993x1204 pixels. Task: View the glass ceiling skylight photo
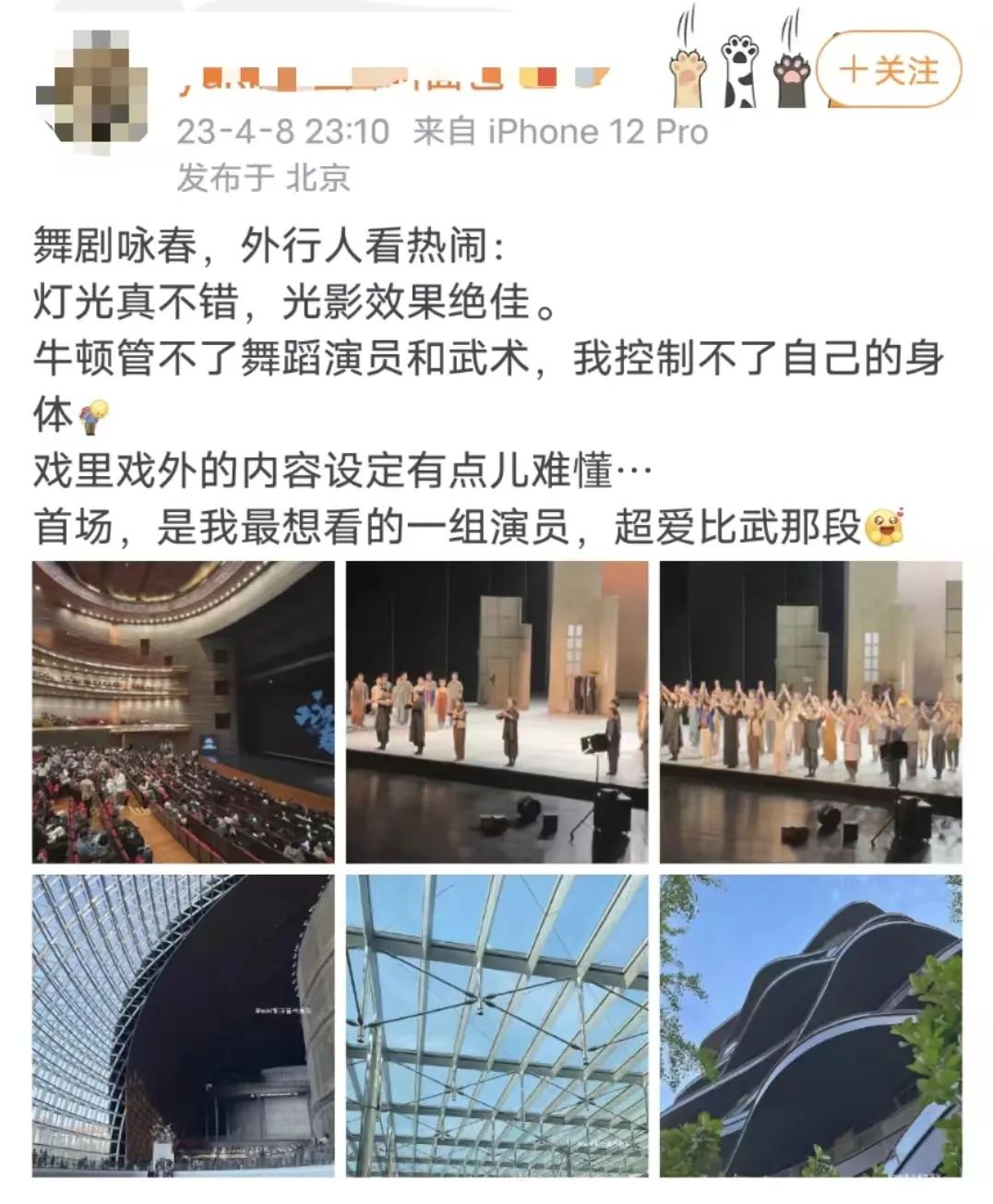click(x=496, y=1025)
